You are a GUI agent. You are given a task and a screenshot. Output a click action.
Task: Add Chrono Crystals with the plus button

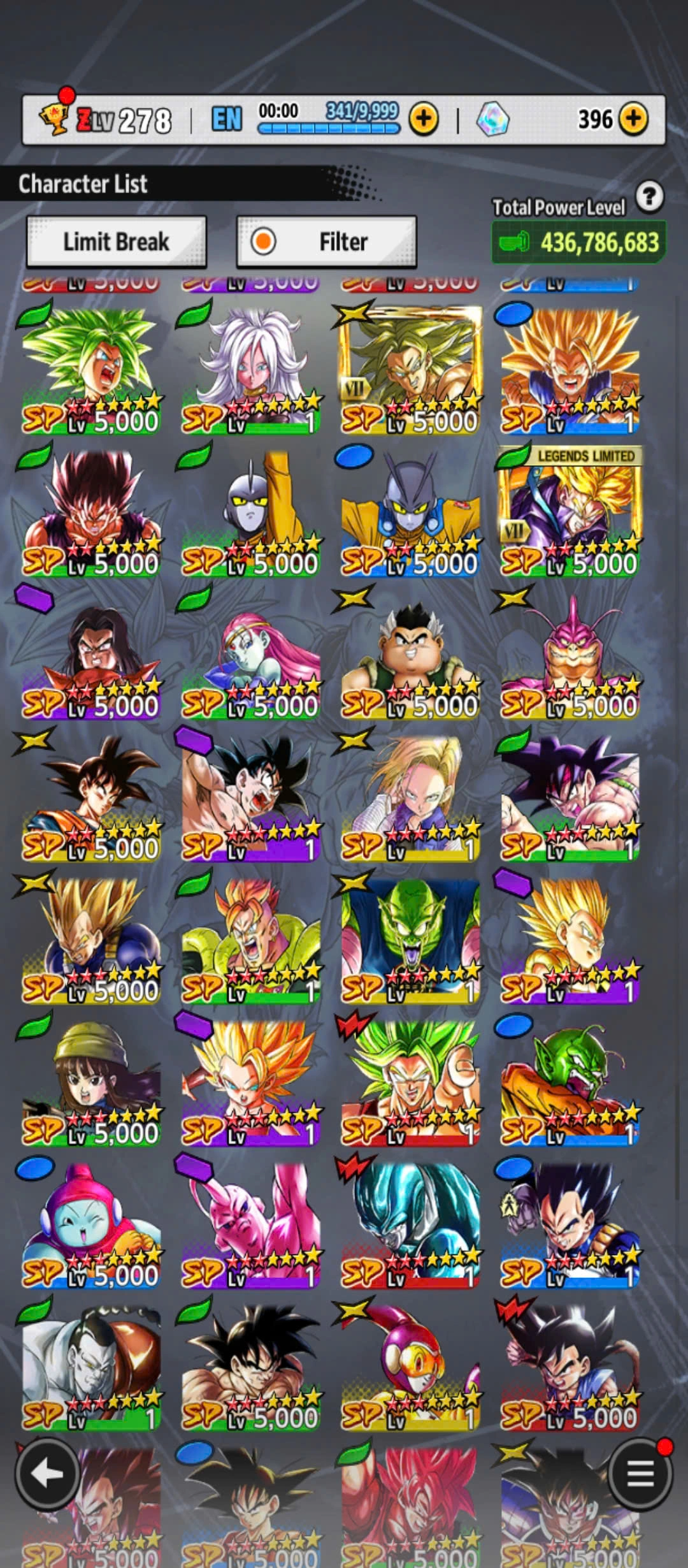(633, 119)
